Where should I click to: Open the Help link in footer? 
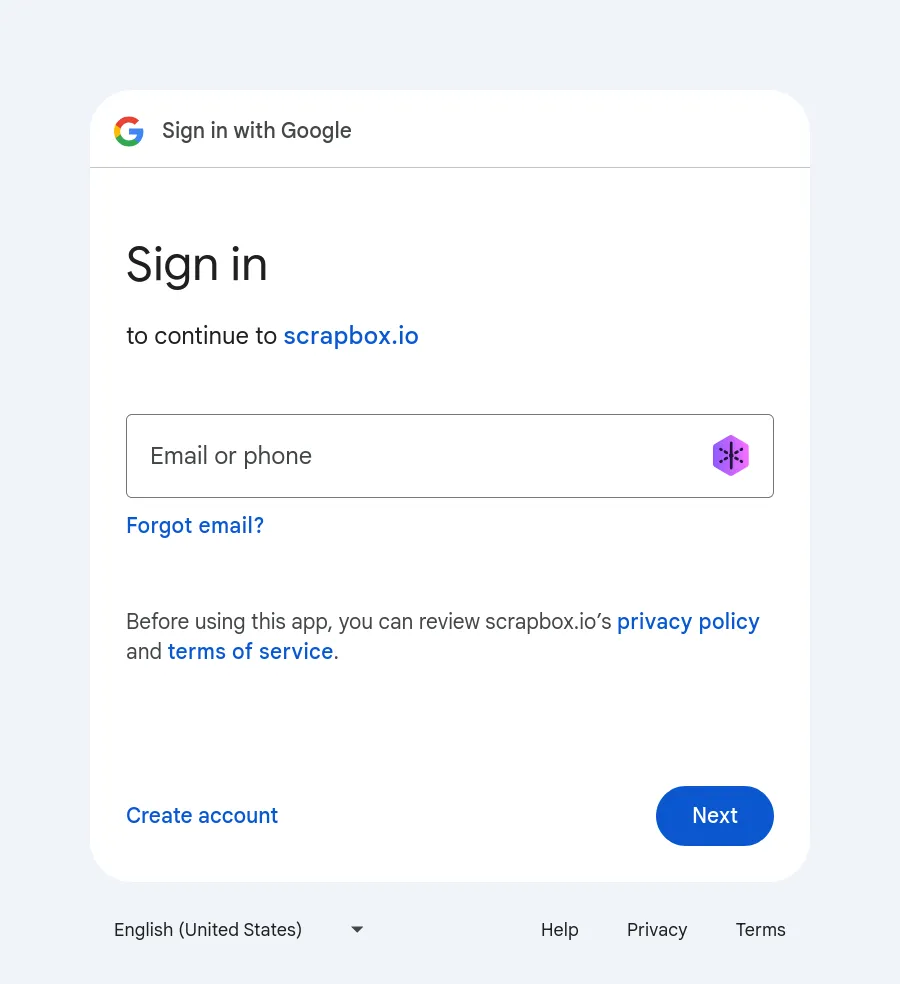click(559, 929)
